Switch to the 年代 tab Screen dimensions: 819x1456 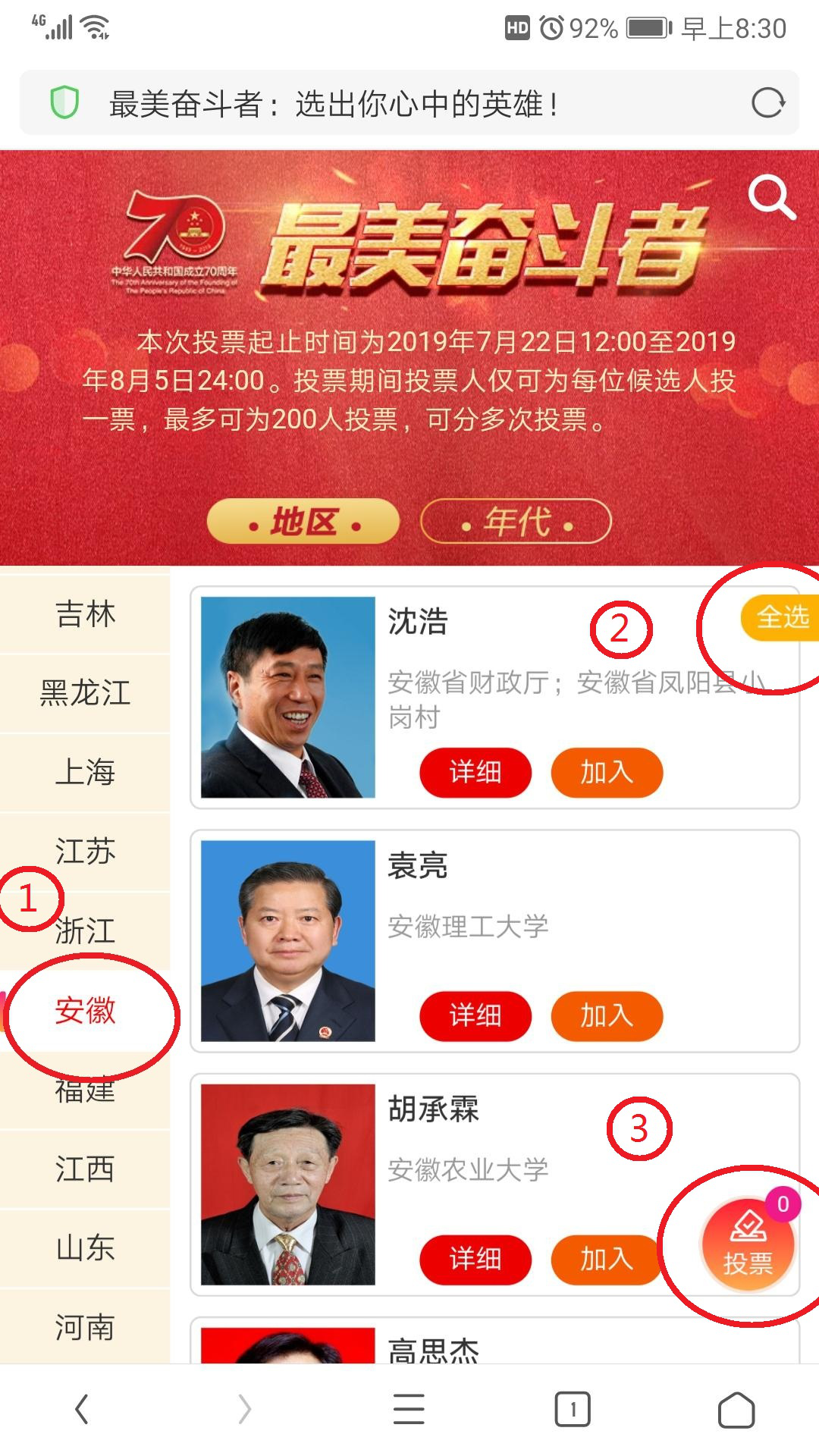point(516,522)
